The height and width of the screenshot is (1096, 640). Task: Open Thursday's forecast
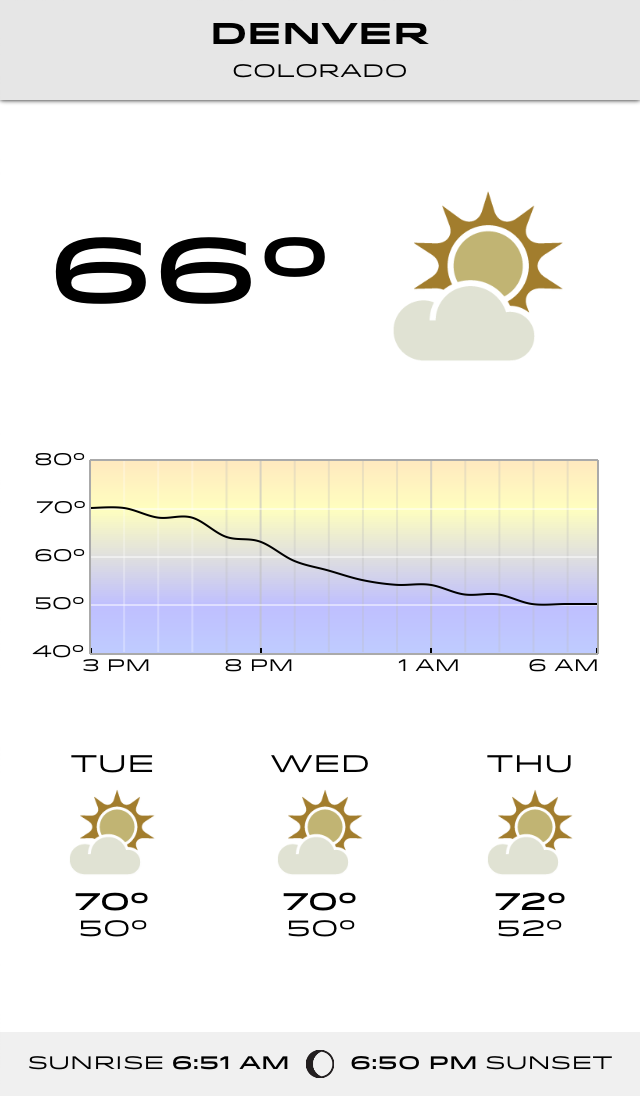[x=530, y=846]
